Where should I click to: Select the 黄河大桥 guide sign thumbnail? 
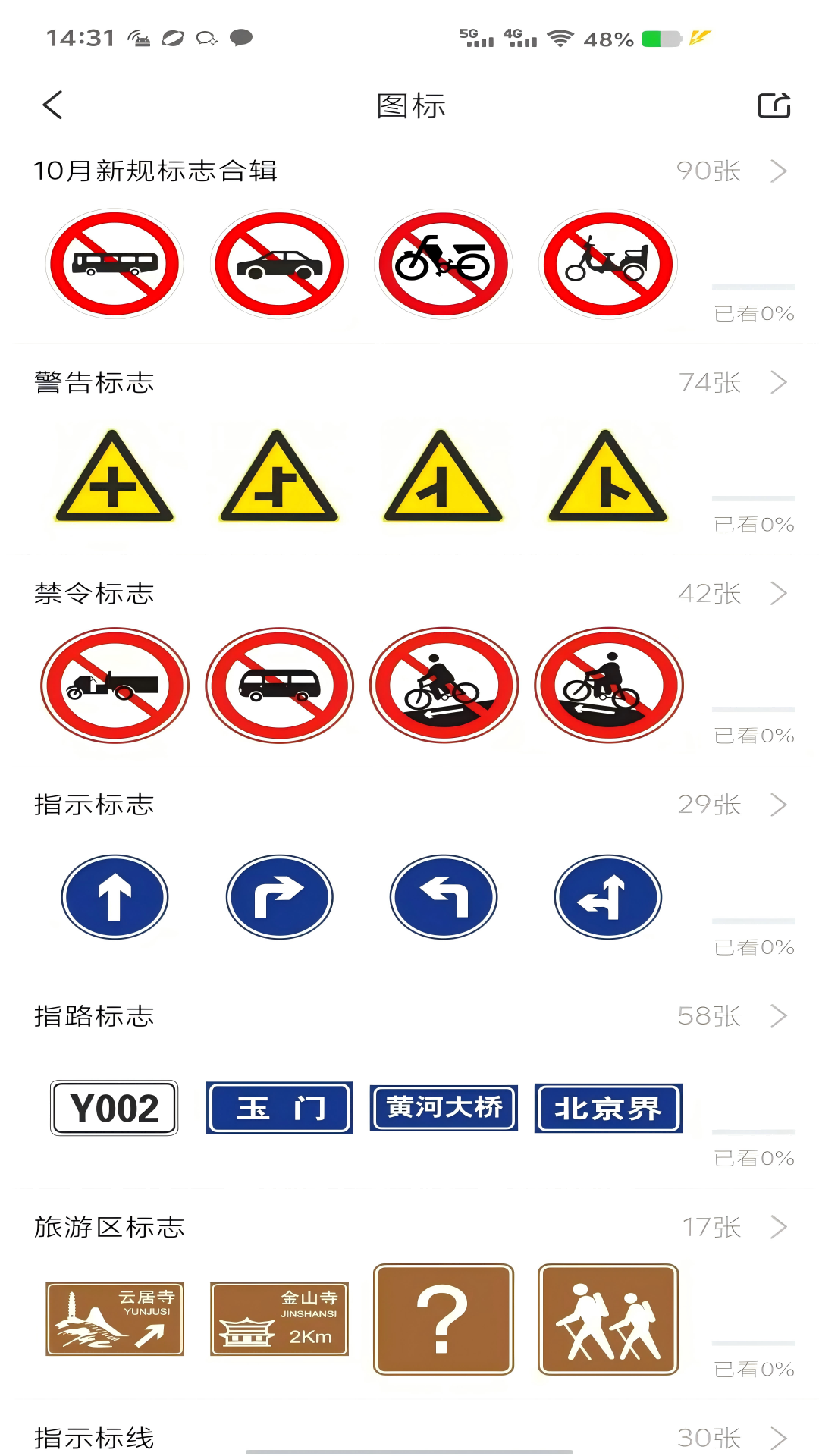click(444, 1108)
